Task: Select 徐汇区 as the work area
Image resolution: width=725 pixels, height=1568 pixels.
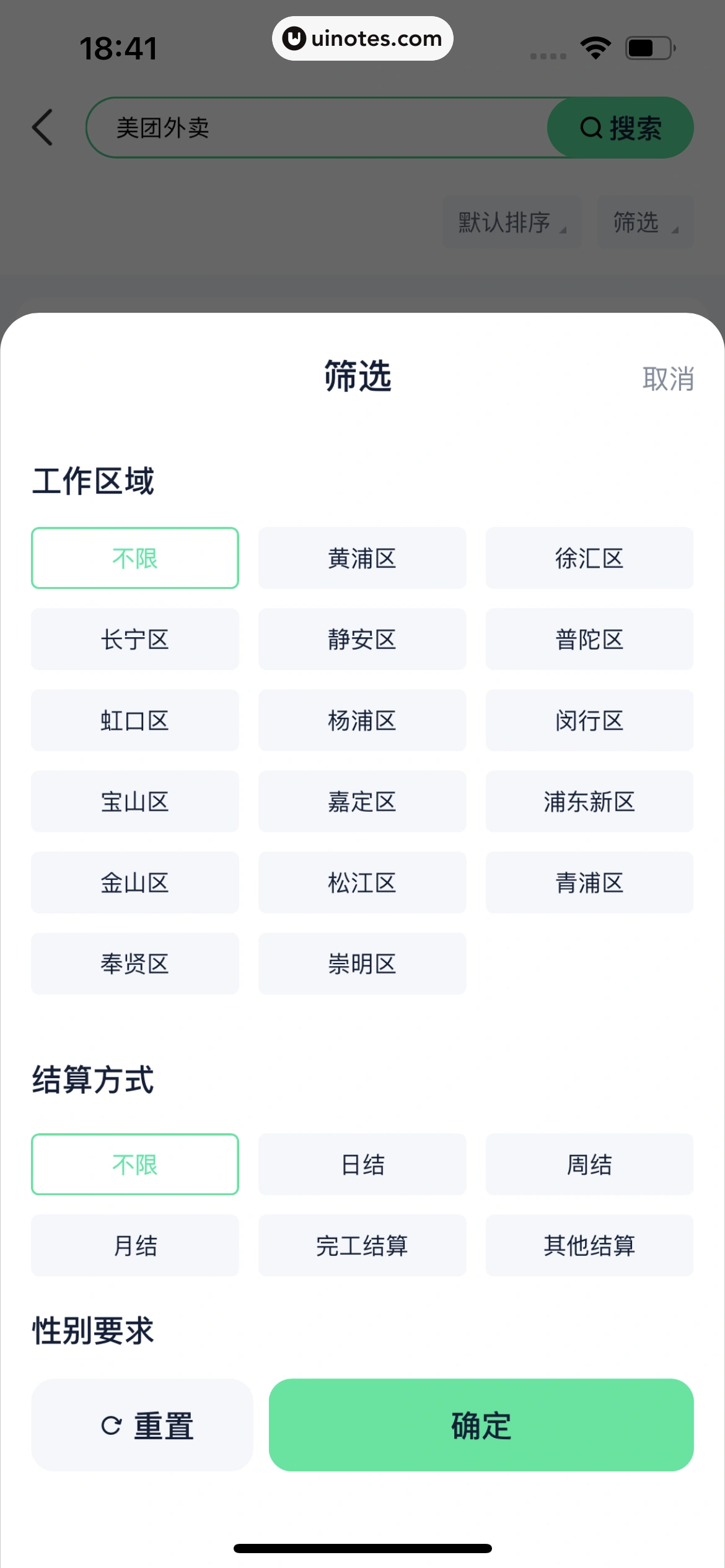Action: pyautogui.click(x=589, y=558)
